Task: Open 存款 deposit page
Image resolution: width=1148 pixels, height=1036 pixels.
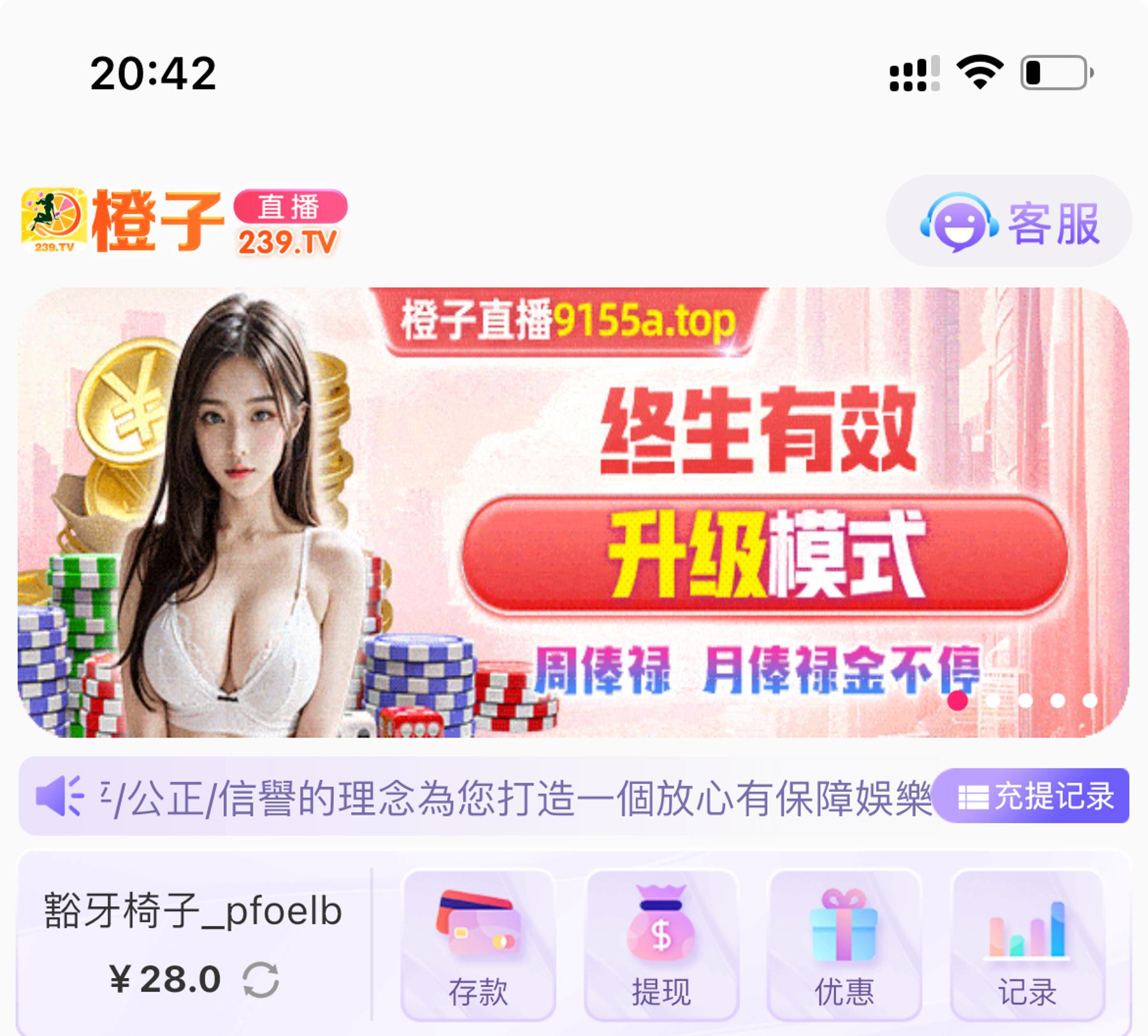Action: [478, 945]
